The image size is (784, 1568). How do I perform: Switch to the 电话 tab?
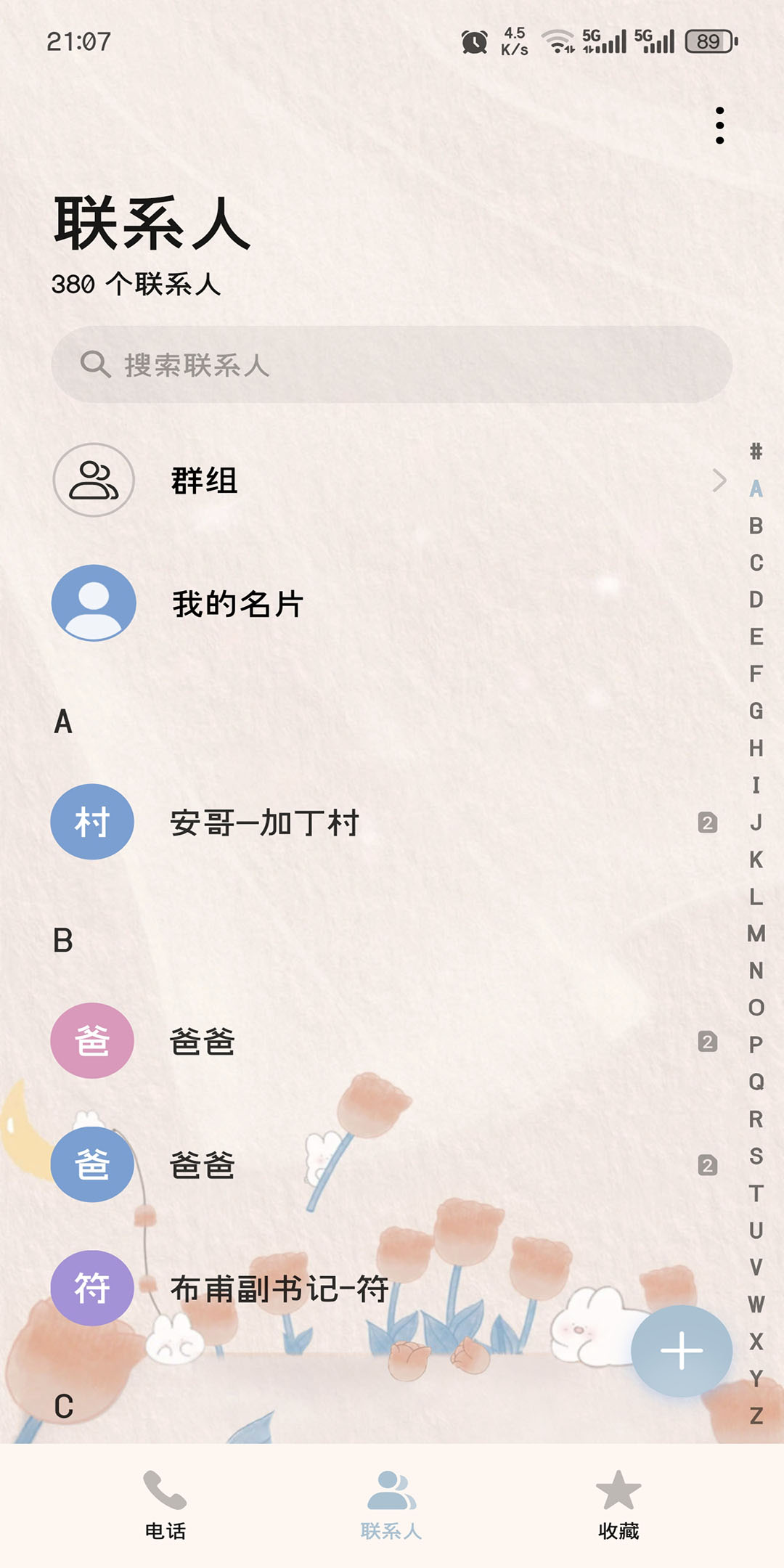click(x=166, y=1504)
